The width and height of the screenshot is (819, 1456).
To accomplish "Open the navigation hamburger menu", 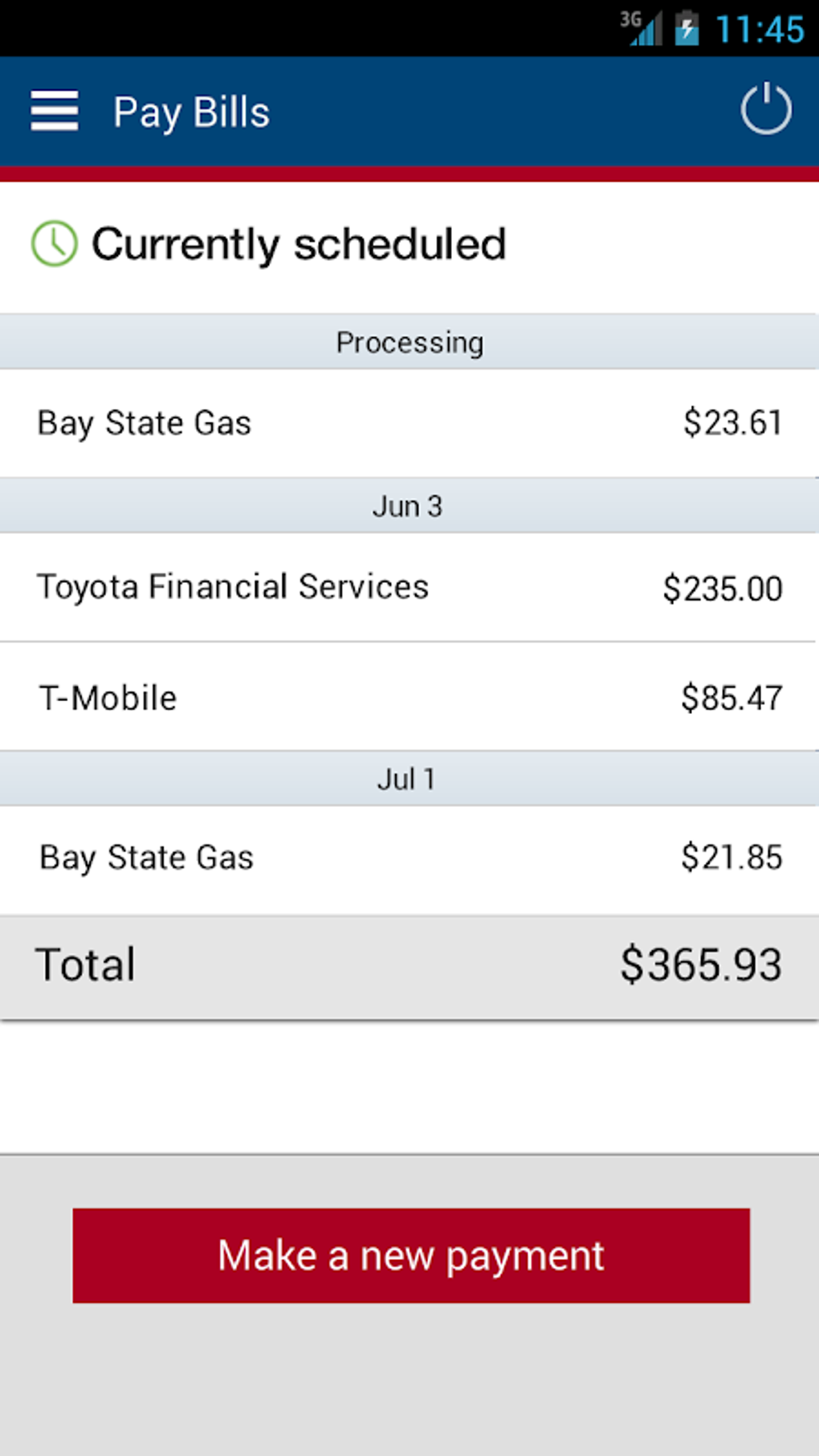I will point(53,112).
